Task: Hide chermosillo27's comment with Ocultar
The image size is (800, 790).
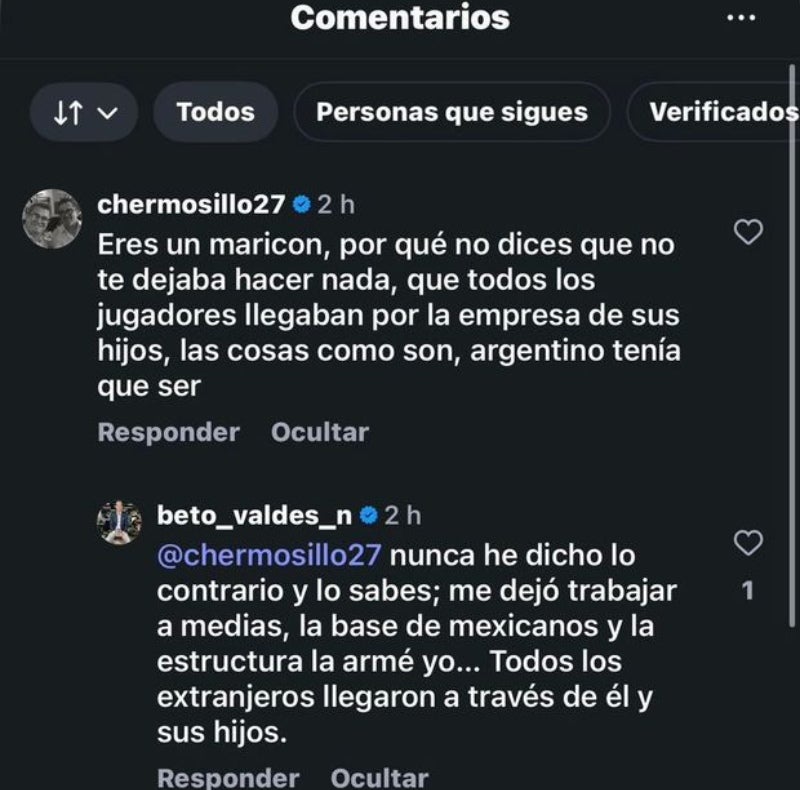Action: pos(320,432)
